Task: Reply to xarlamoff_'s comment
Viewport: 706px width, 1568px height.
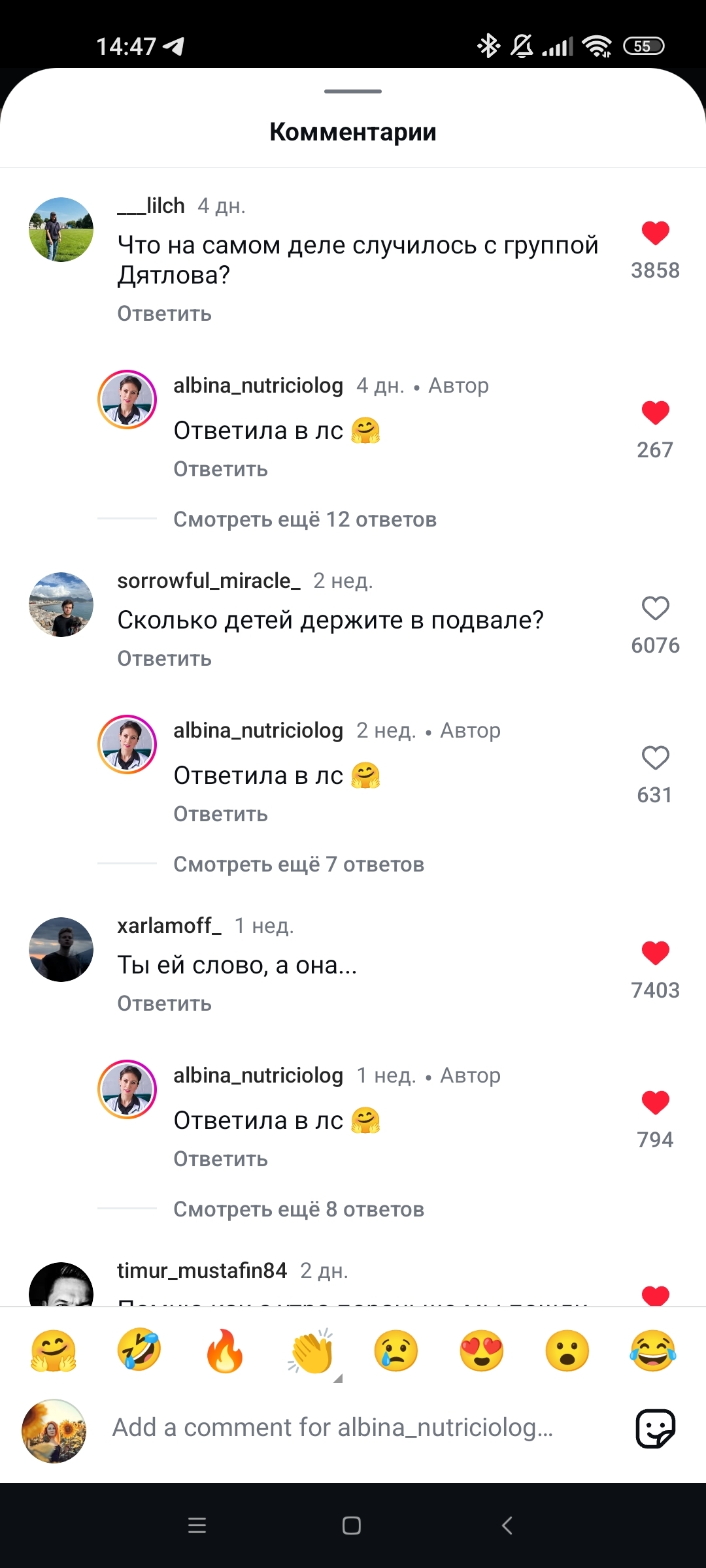Action: pos(164,1004)
